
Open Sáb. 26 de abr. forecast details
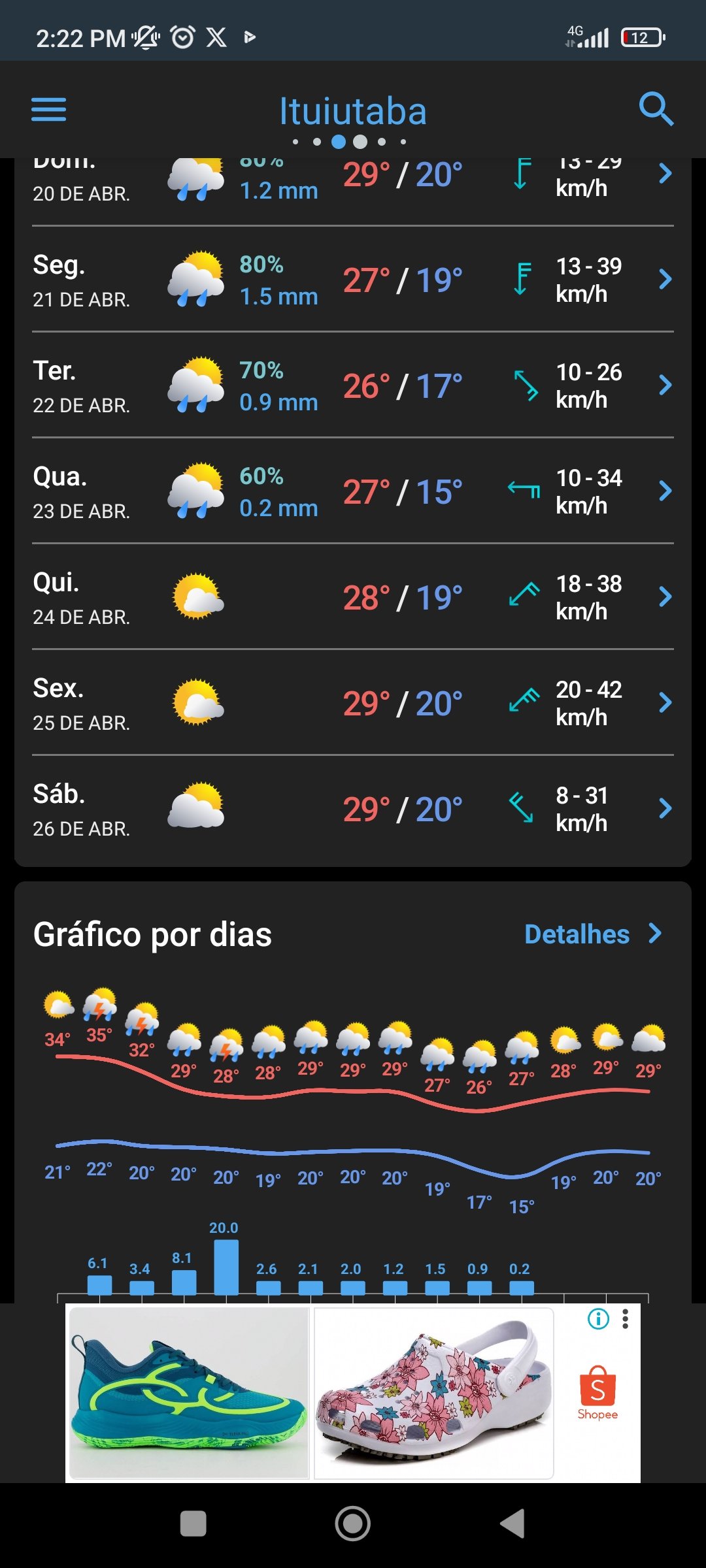353,809
